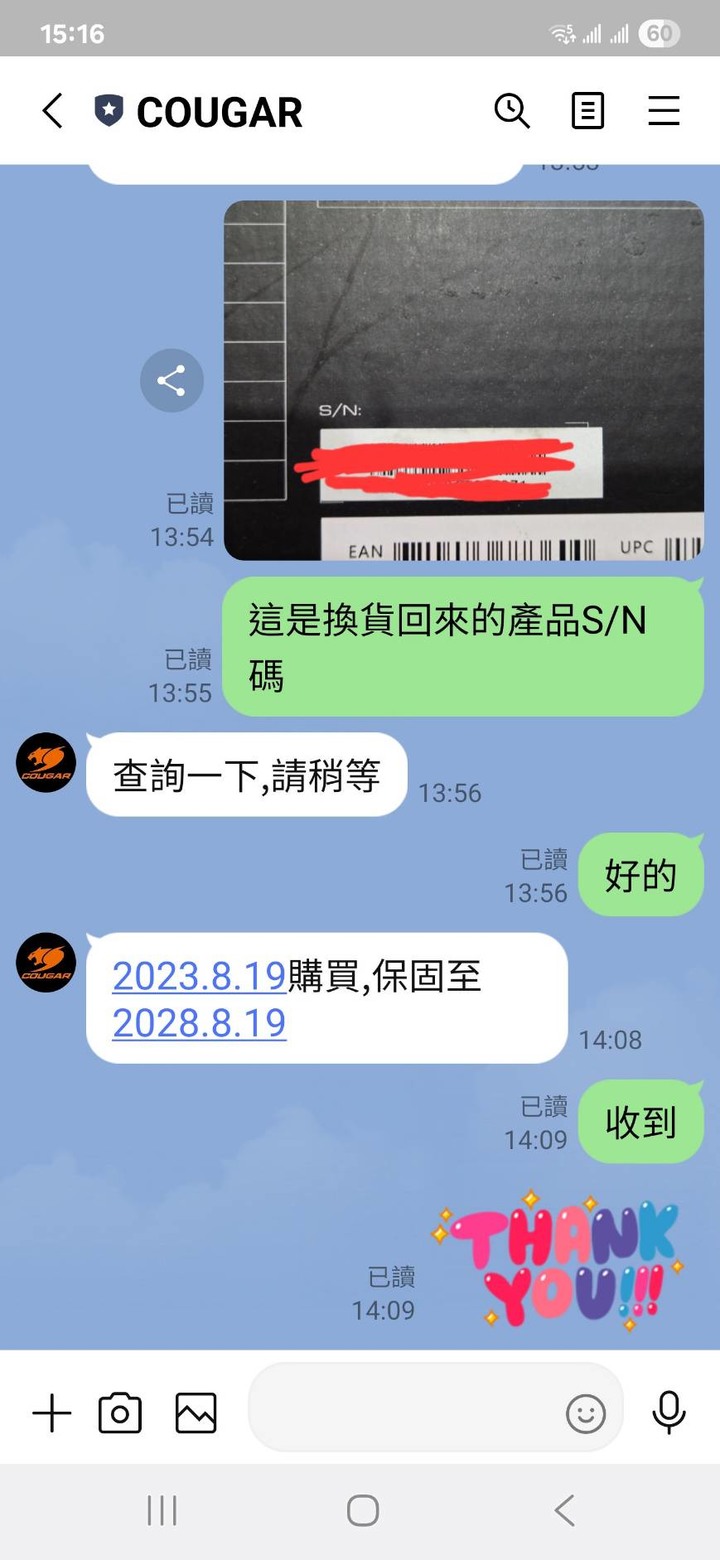Open the chat notes icon
This screenshot has width=720, height=1560.
tap(588, 111)
